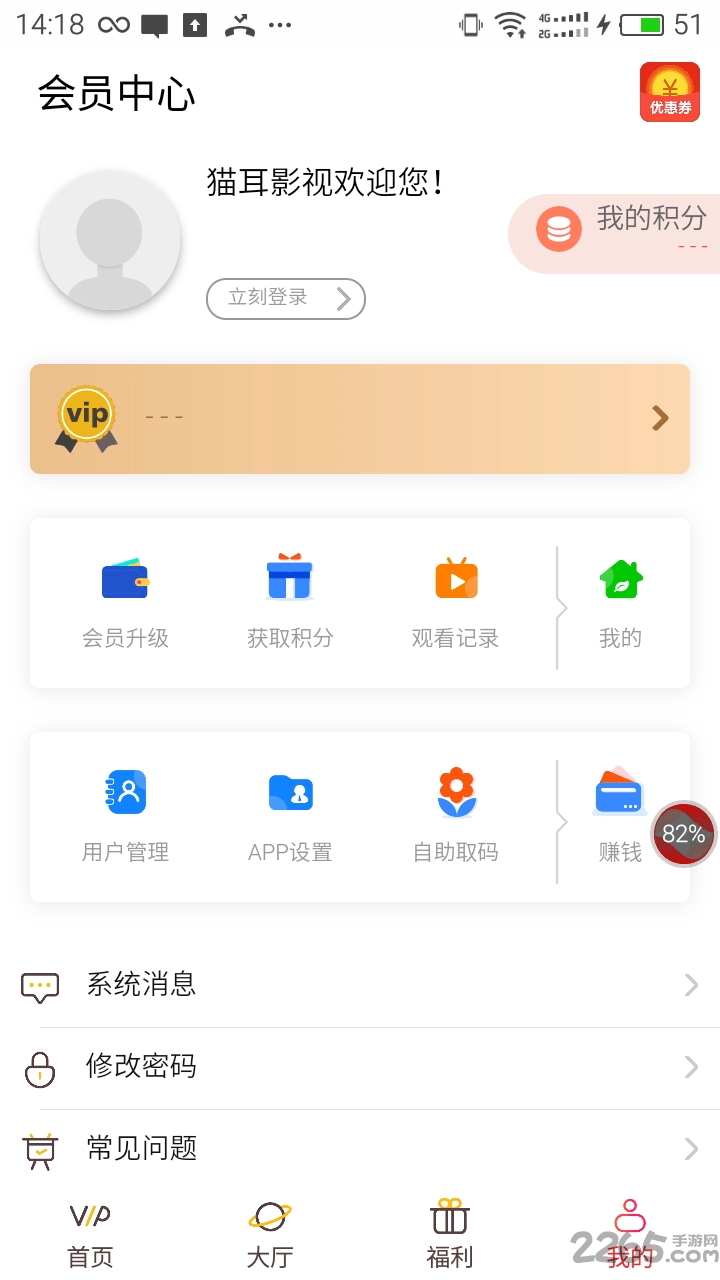720x1280 pixels.
Task: Open 会员升级 wallet icon
Action: coord(125,580)
